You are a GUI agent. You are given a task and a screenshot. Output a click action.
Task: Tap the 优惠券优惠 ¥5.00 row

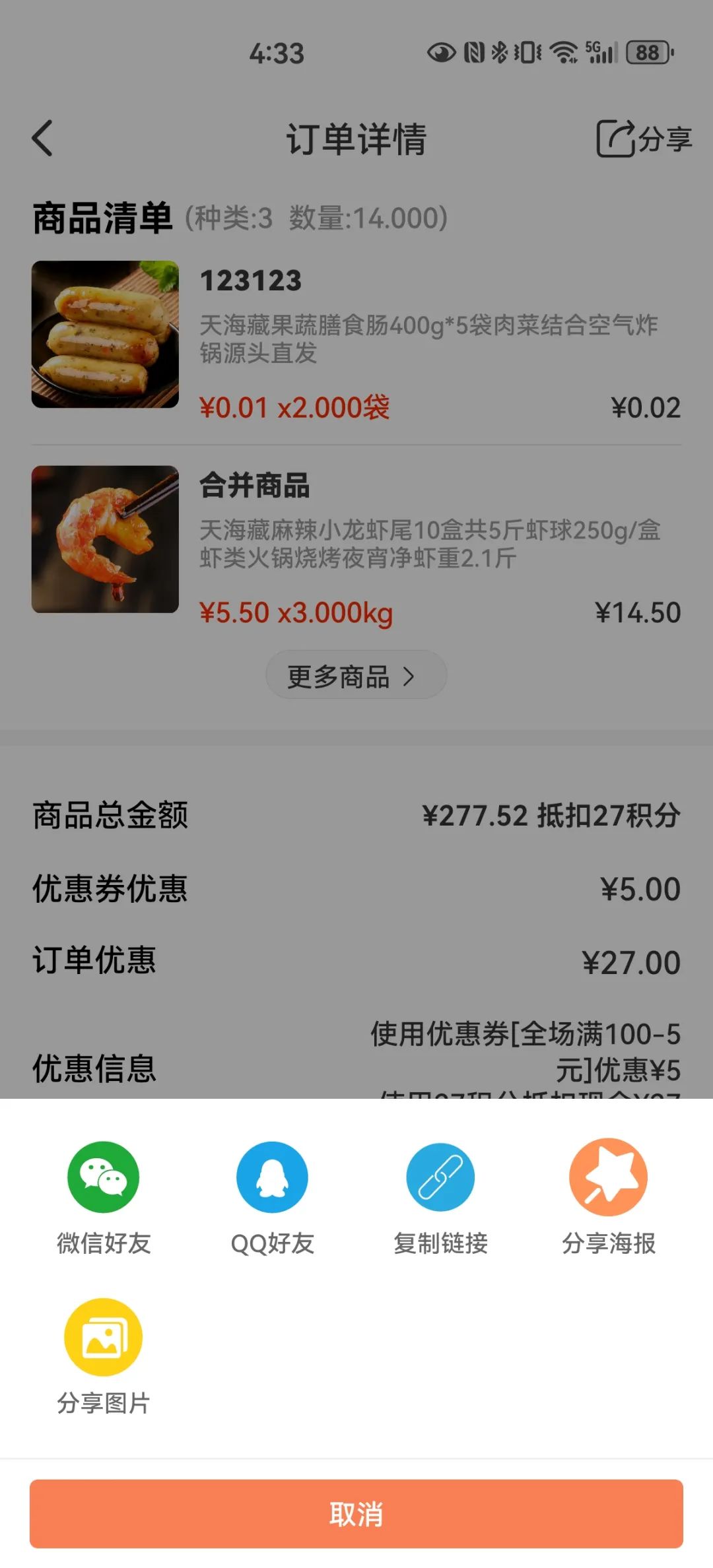point(356,889)
